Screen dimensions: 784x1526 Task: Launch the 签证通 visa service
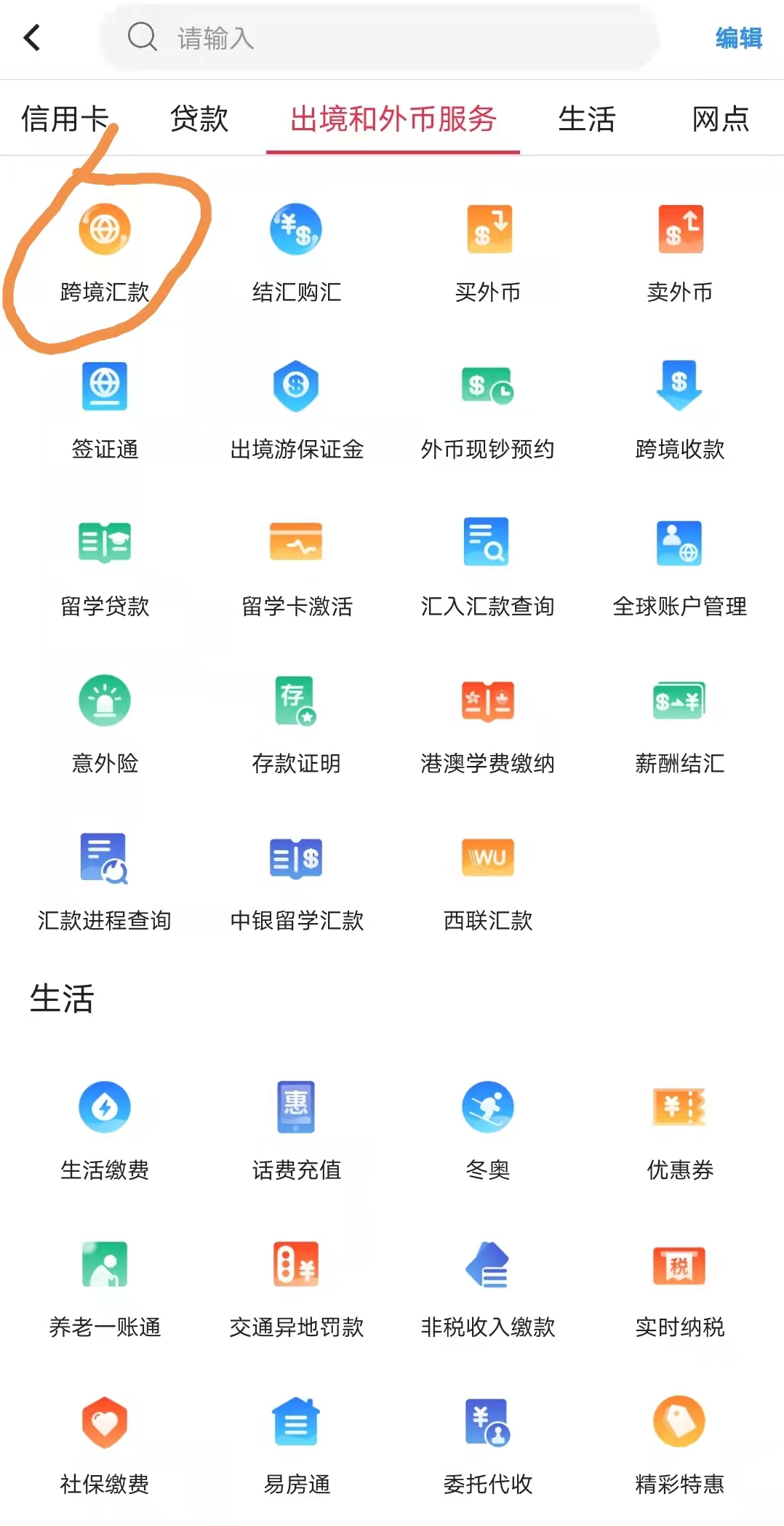105,404
